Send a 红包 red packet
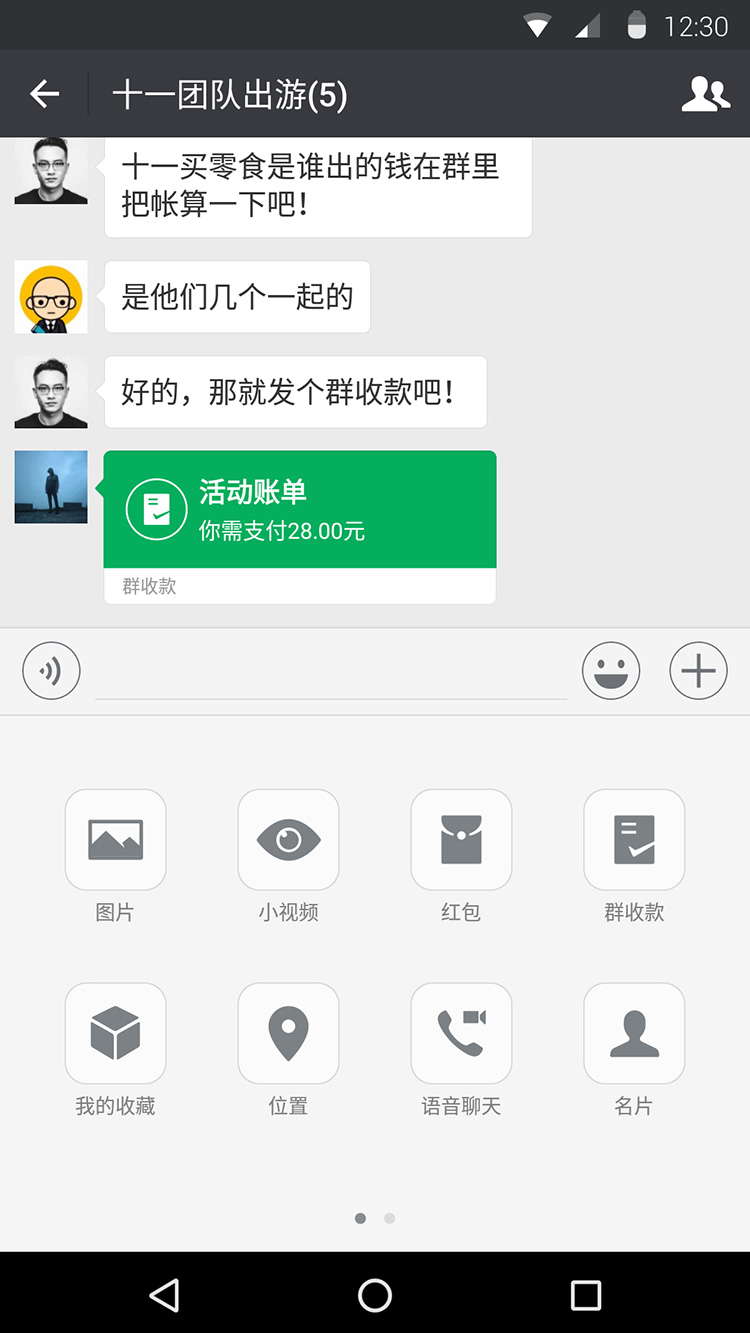Image resolution: width=750 pixels, height=1333 pixels. [x=461, y=840]
